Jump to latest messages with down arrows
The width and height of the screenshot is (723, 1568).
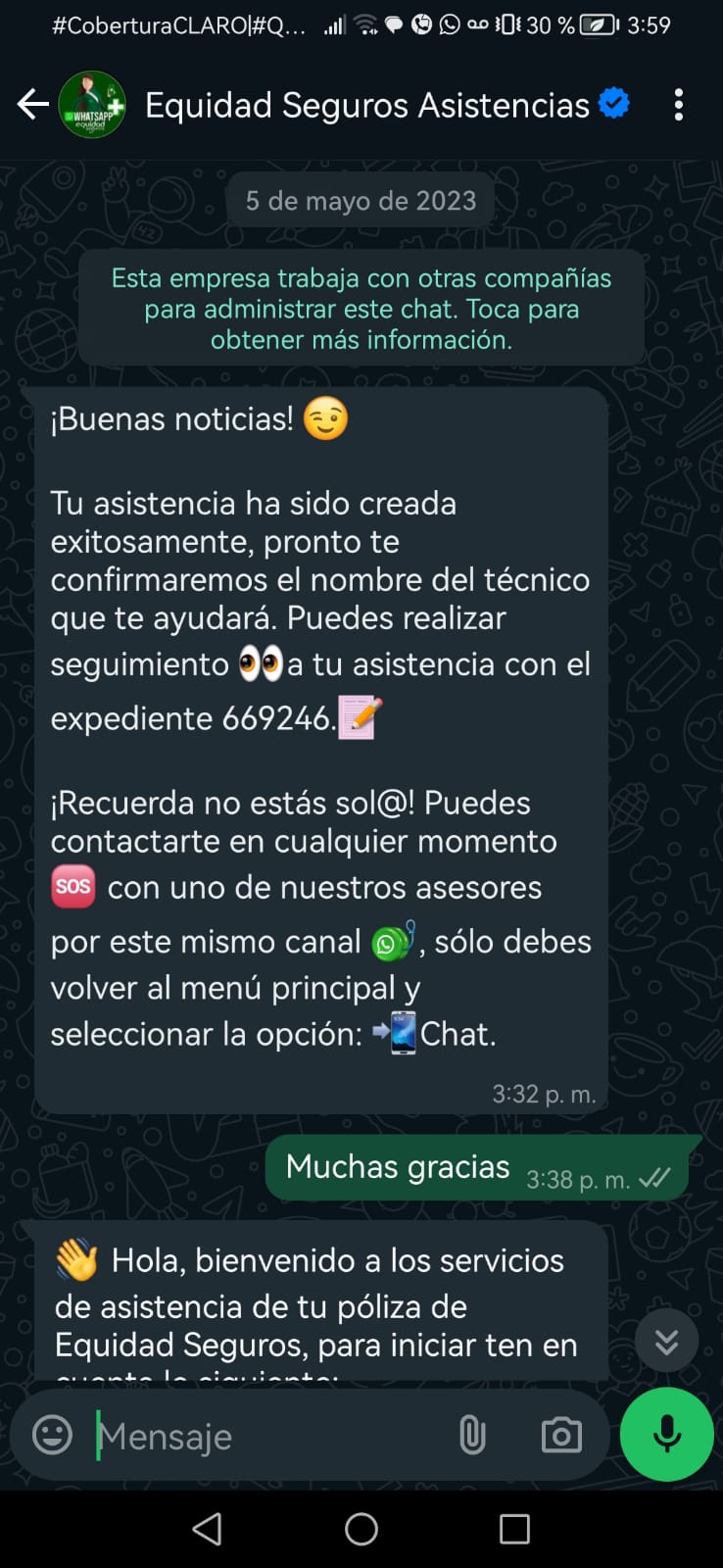(666, 1341)
